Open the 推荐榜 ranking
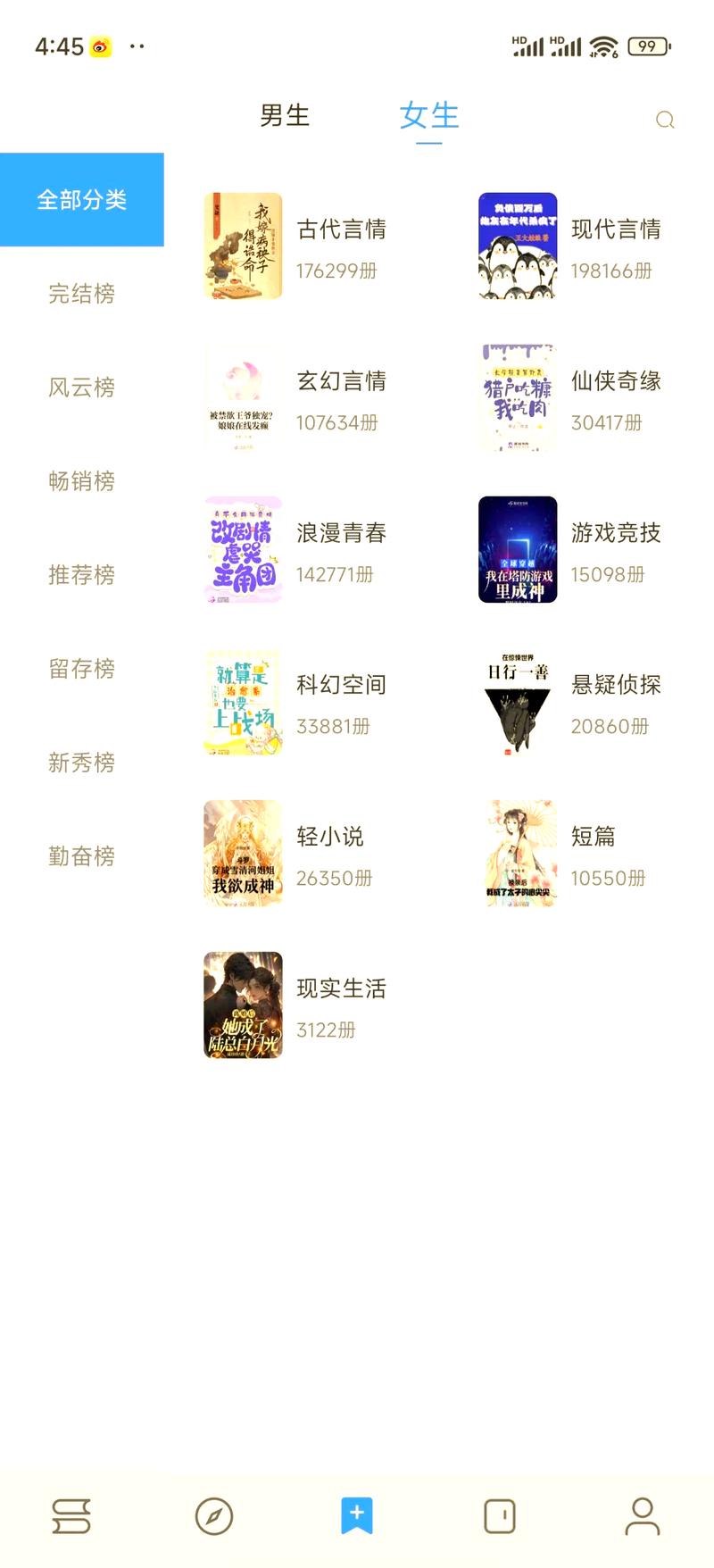Viewport: 714px width, 1568px height. pyautogui.click(x=82, y=575)
